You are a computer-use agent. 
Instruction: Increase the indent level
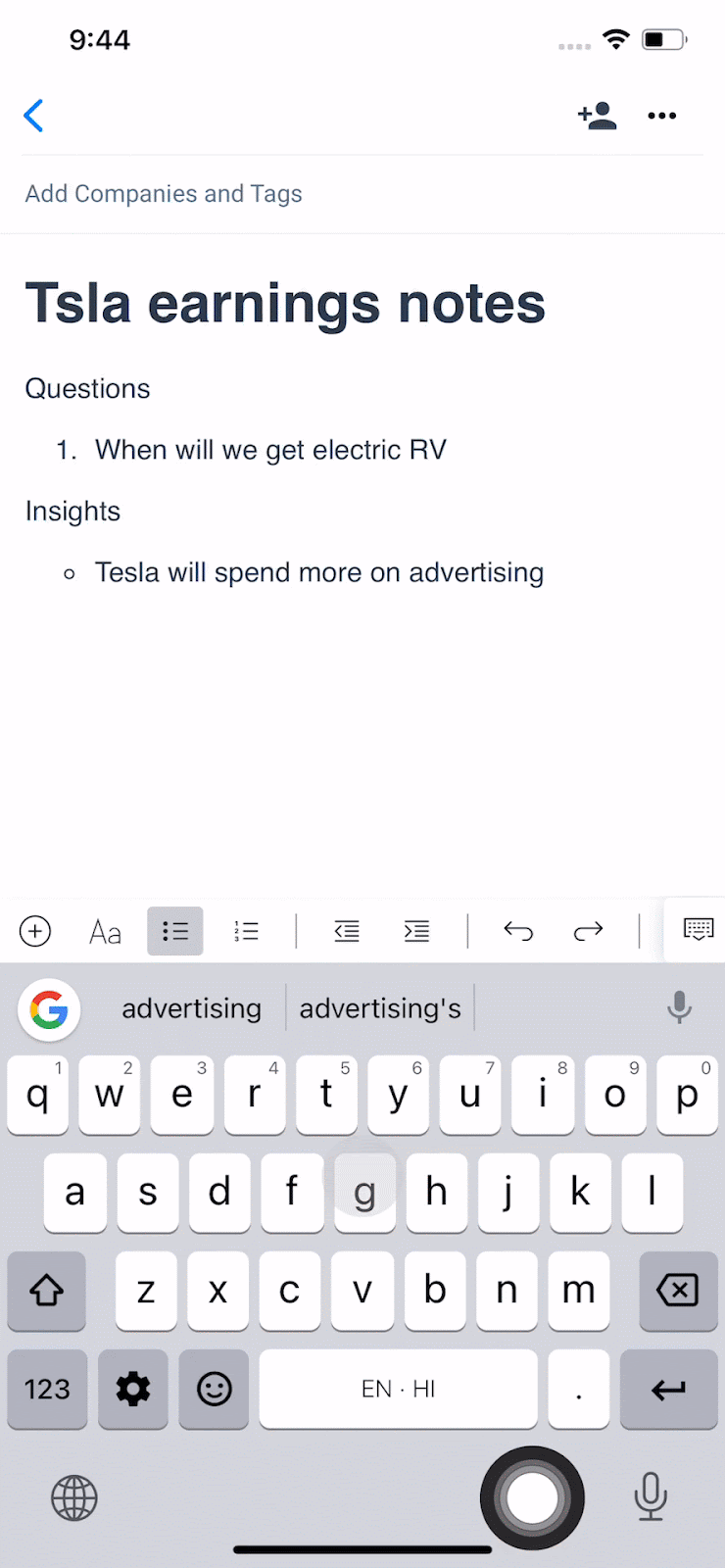(x=416, y=931)
